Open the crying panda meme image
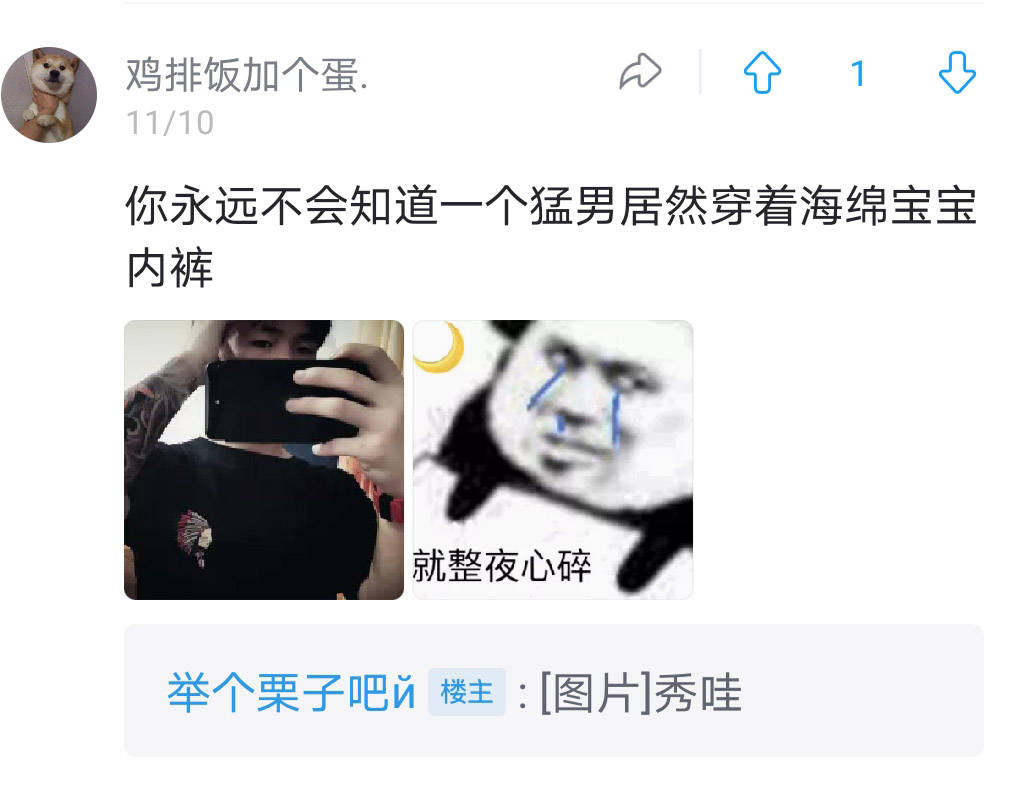Image resolution: width=1032 pixels, height=788 pixels. pyautogui.click(x=553, y=460)
